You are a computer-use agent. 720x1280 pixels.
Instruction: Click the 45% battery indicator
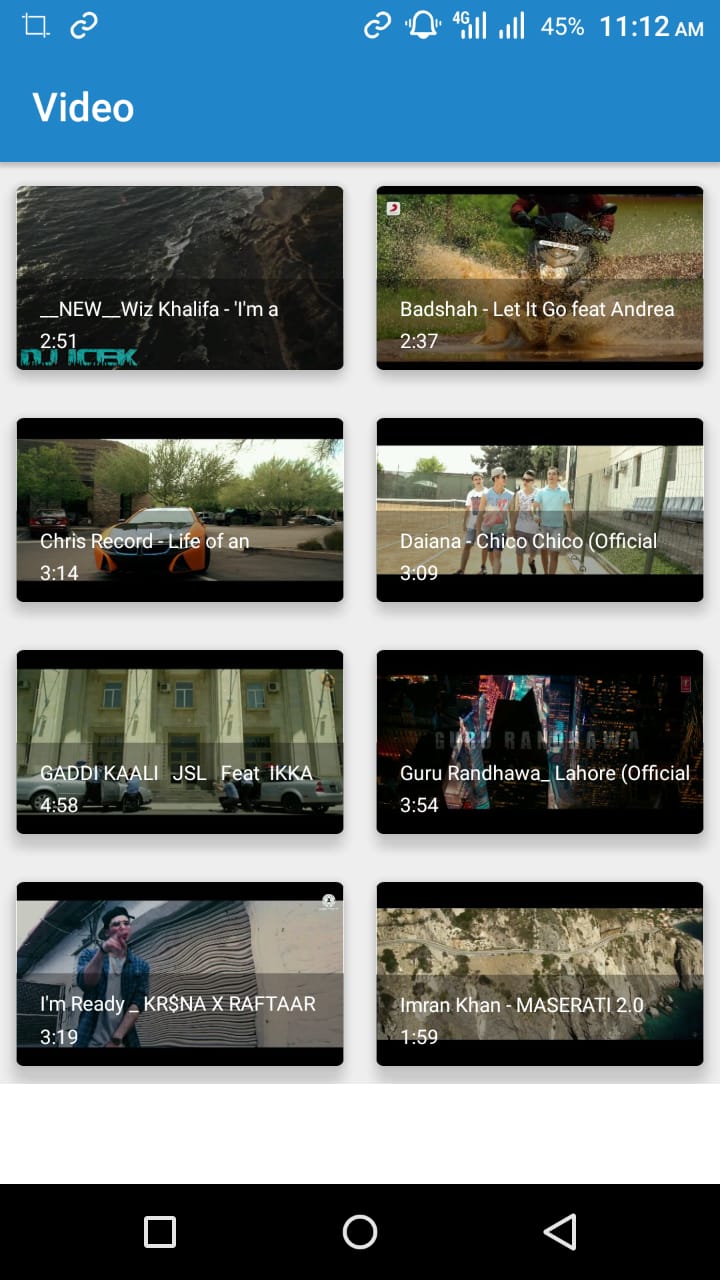pos(565,27)
